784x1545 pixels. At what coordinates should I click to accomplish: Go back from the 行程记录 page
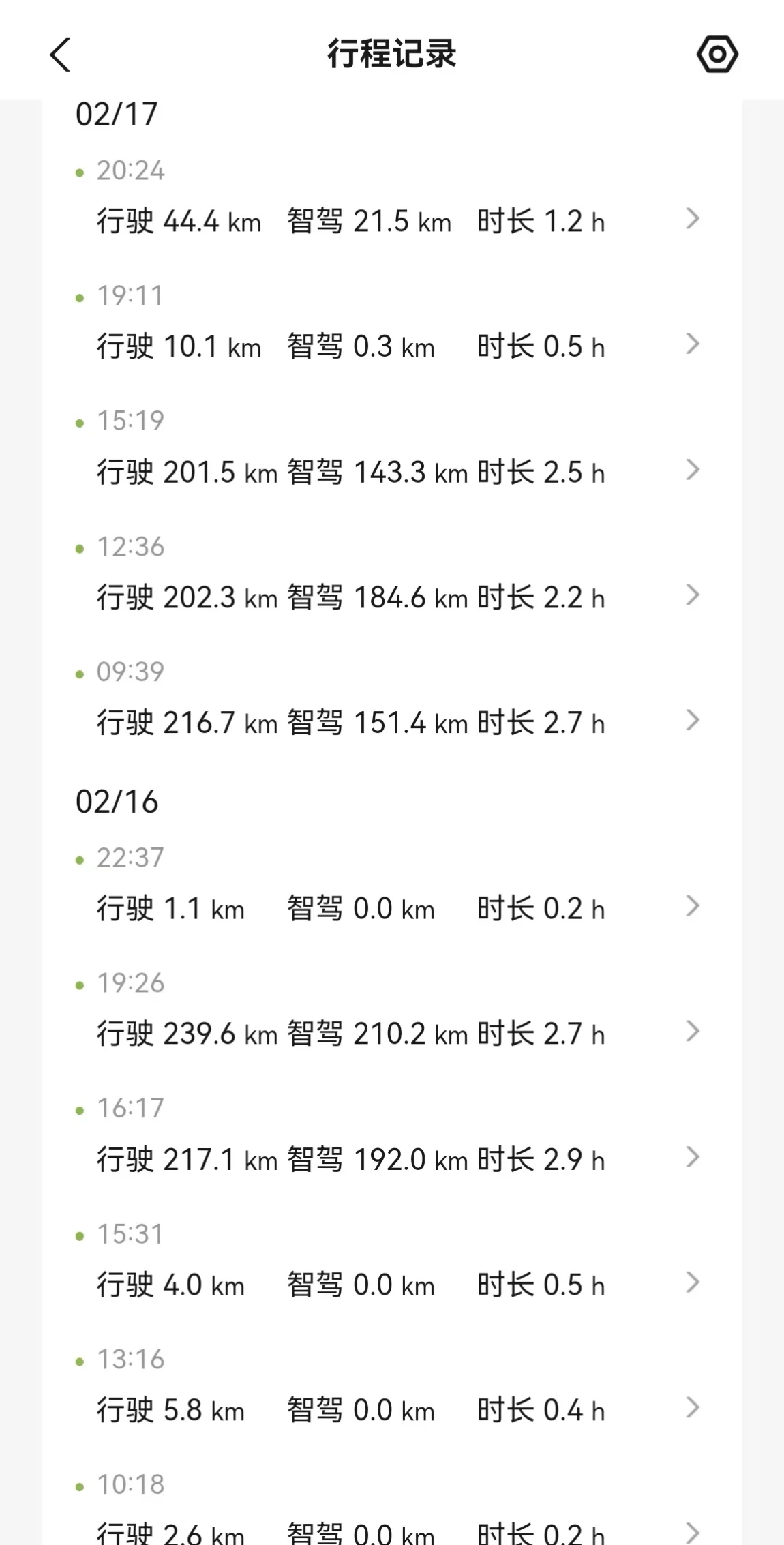click(x=60, y=55)
